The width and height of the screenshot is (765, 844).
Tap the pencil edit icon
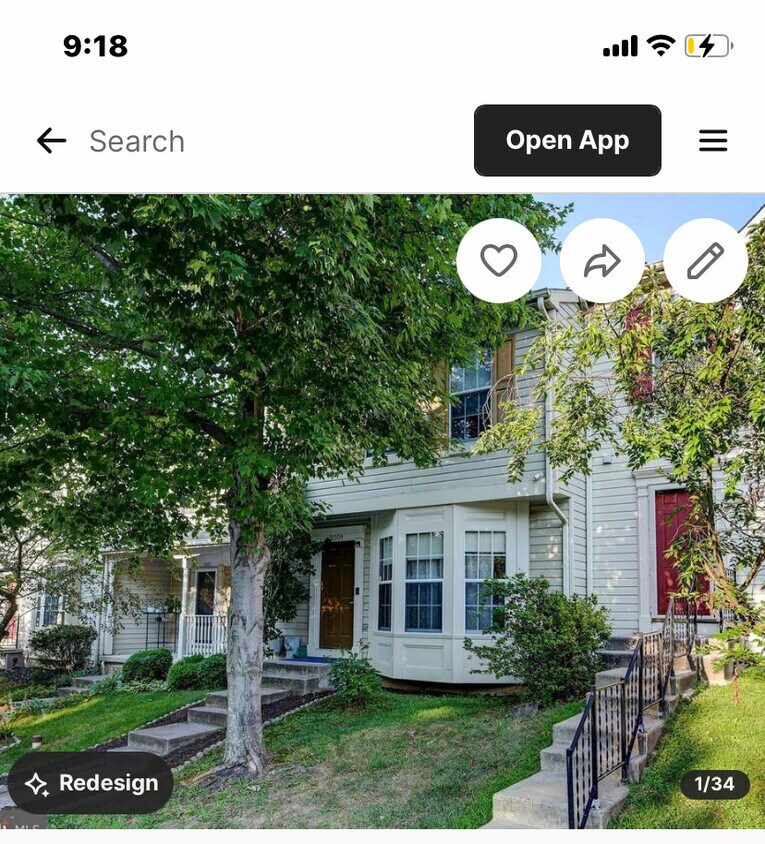705,261
